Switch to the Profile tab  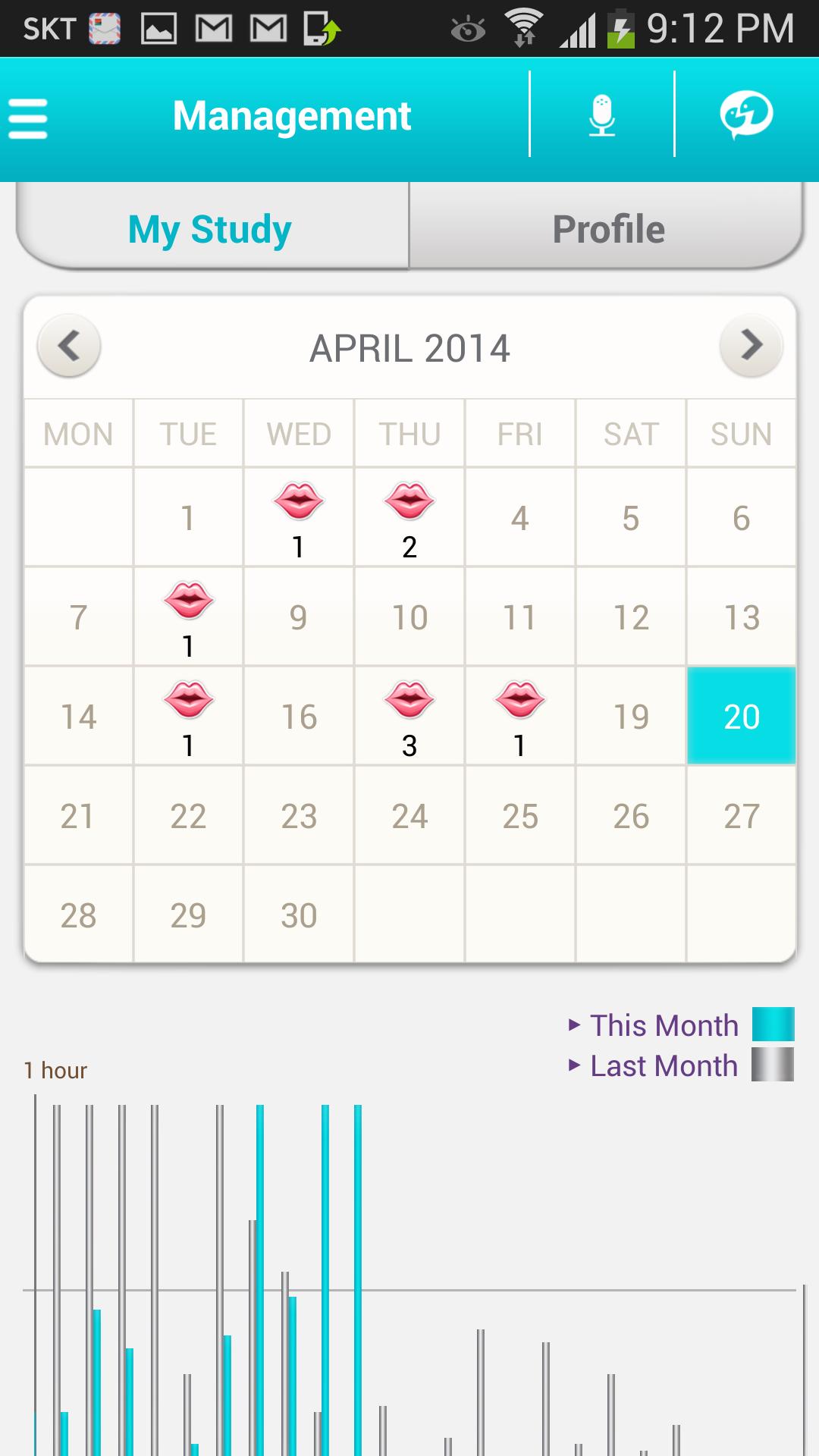[x=607, y=229]
